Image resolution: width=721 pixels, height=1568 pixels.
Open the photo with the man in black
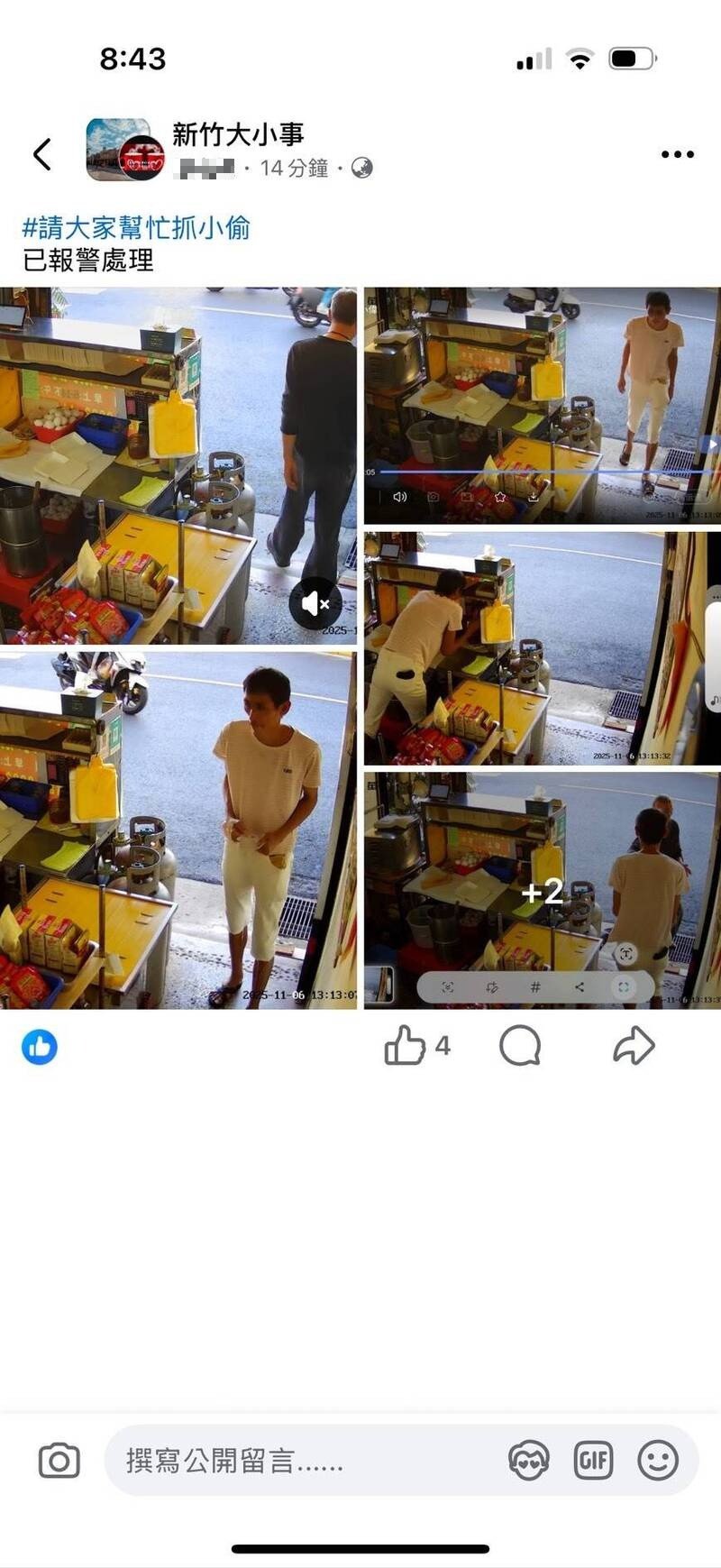coord(178,465)
